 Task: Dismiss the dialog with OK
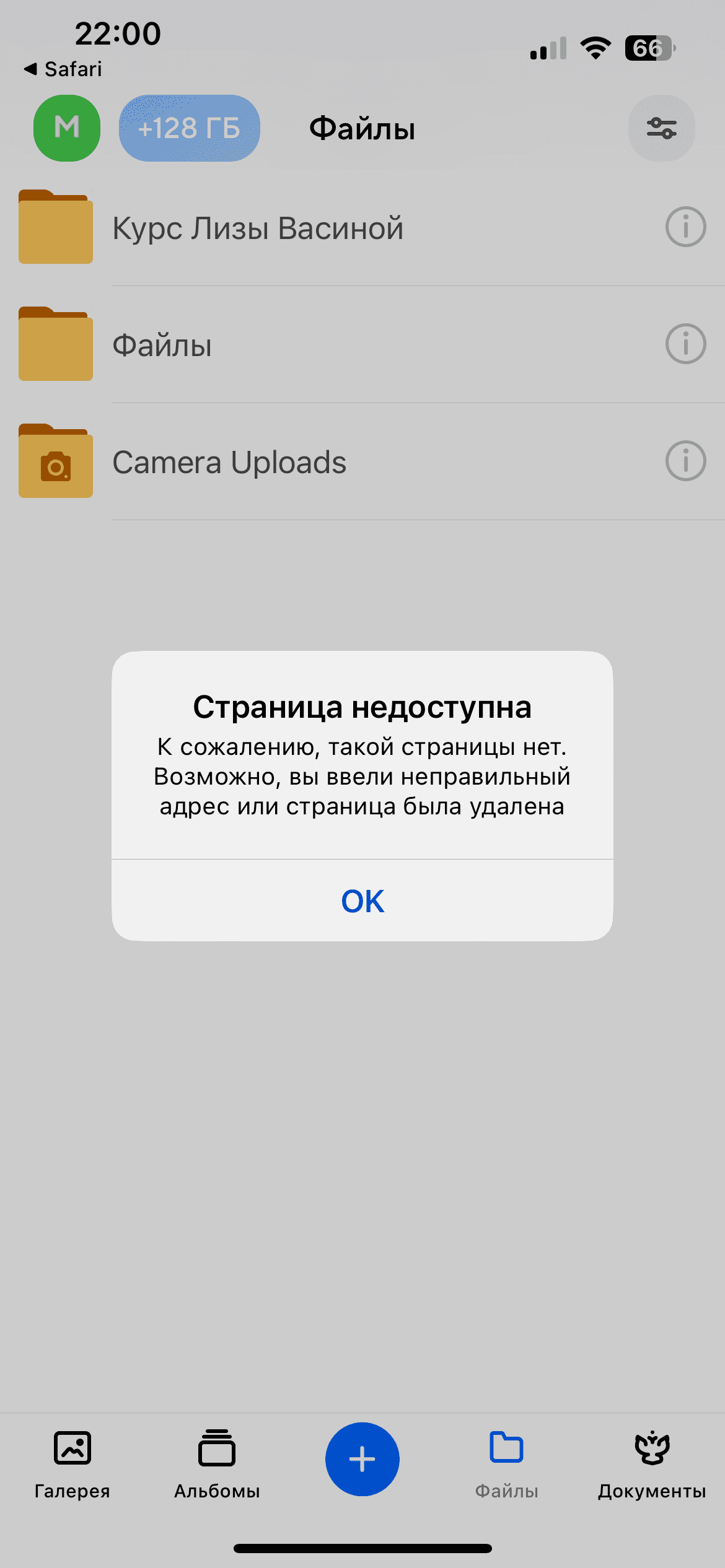point(362,901)
